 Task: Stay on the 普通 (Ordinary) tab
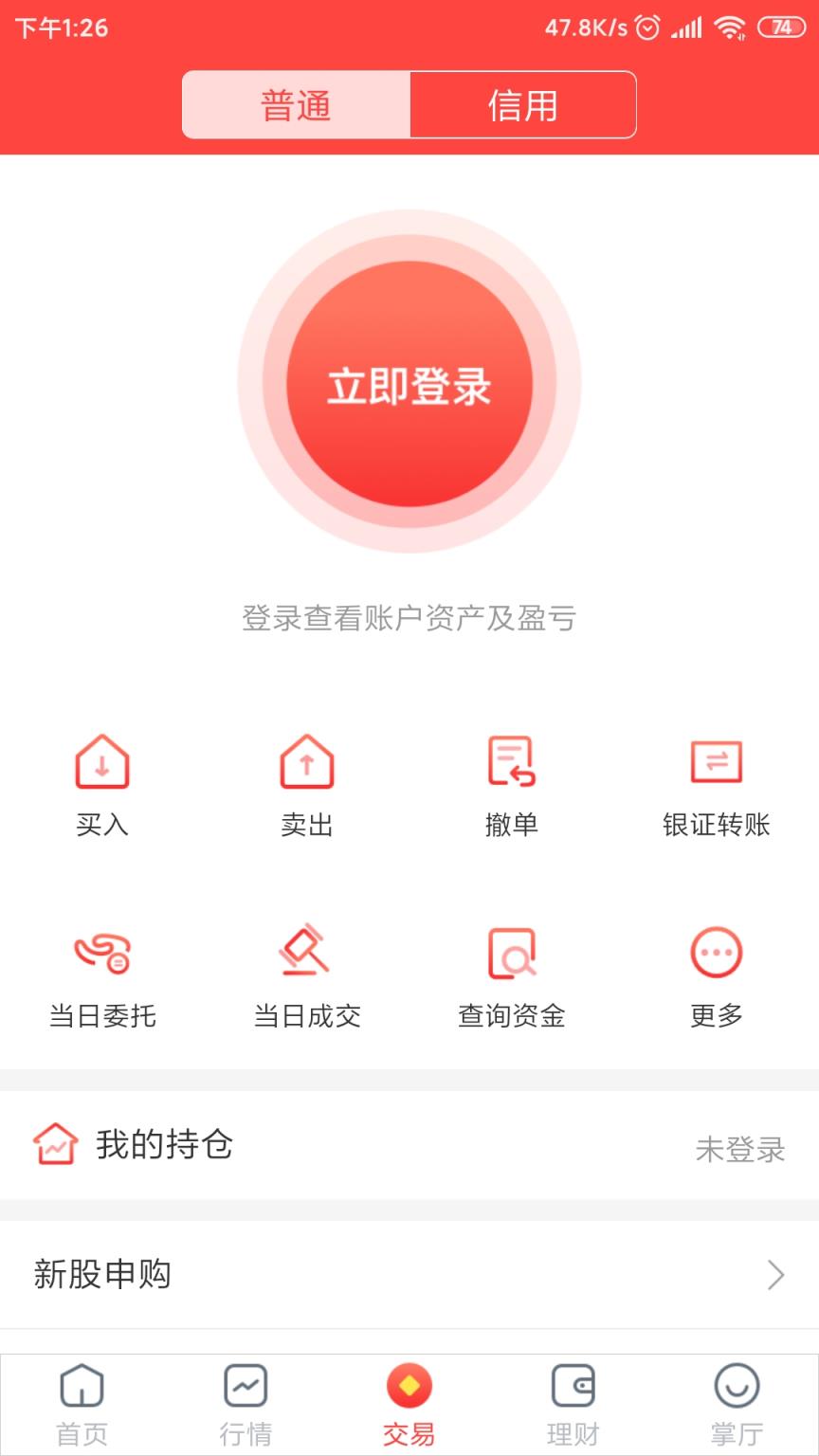click(x=296, y=105)
